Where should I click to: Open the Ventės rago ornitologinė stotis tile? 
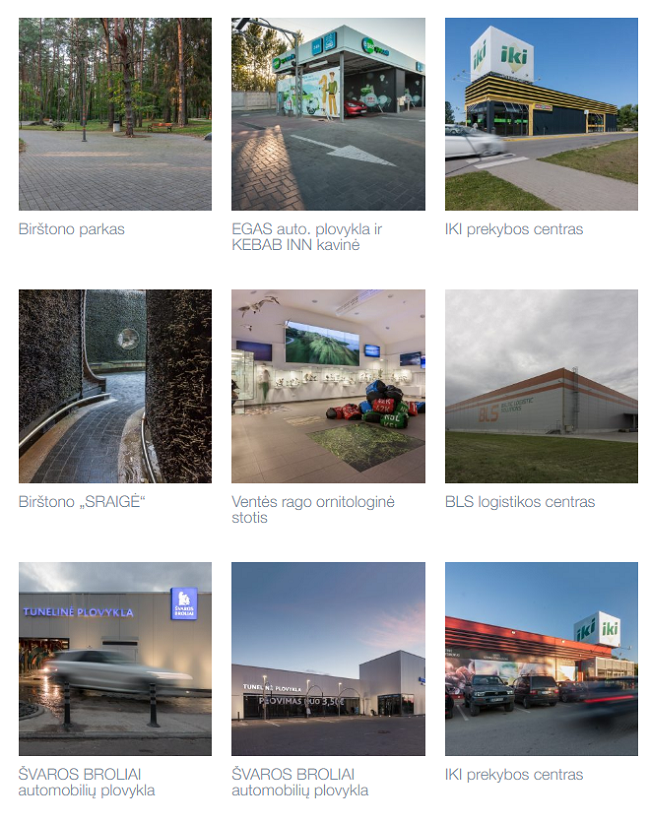[x=328, y=386]
